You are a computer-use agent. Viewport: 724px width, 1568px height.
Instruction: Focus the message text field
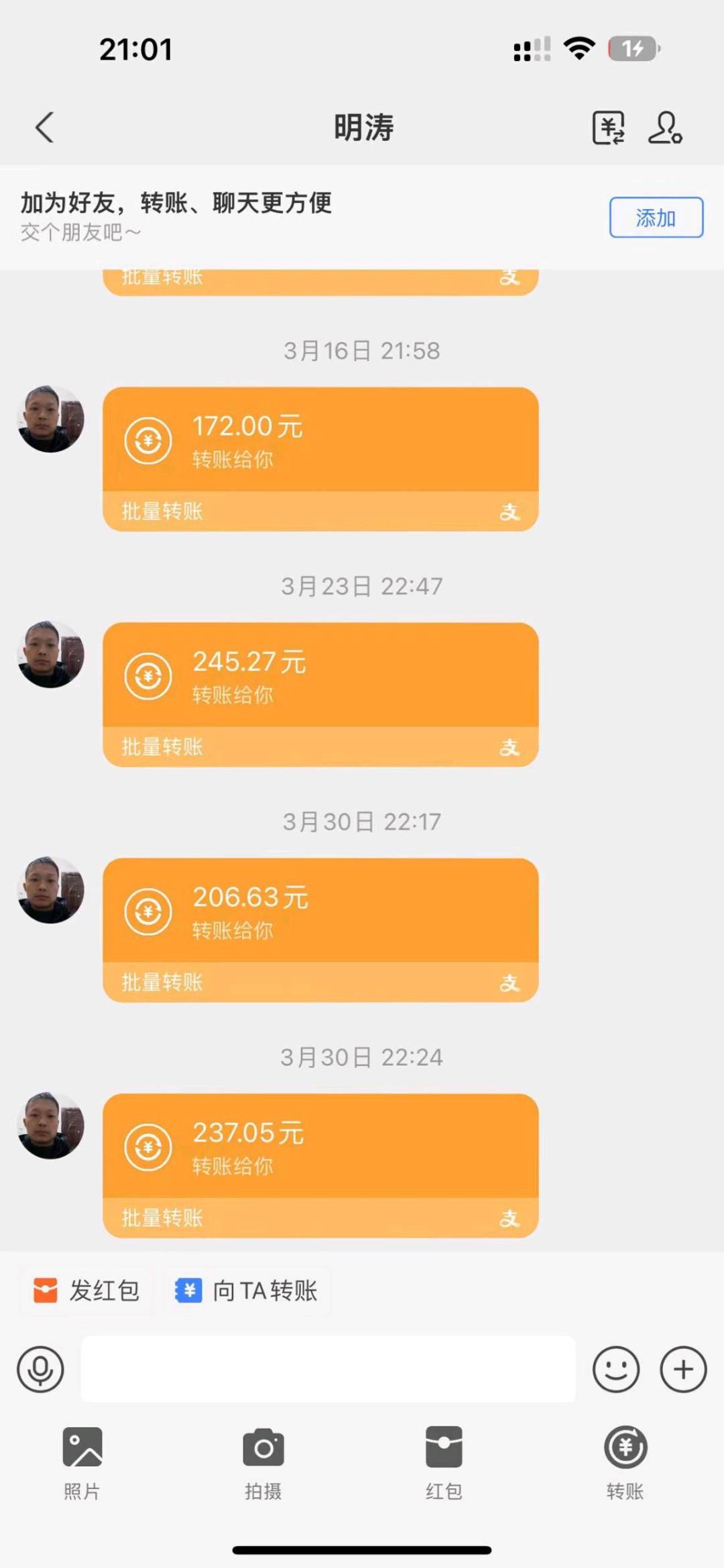328,1369
